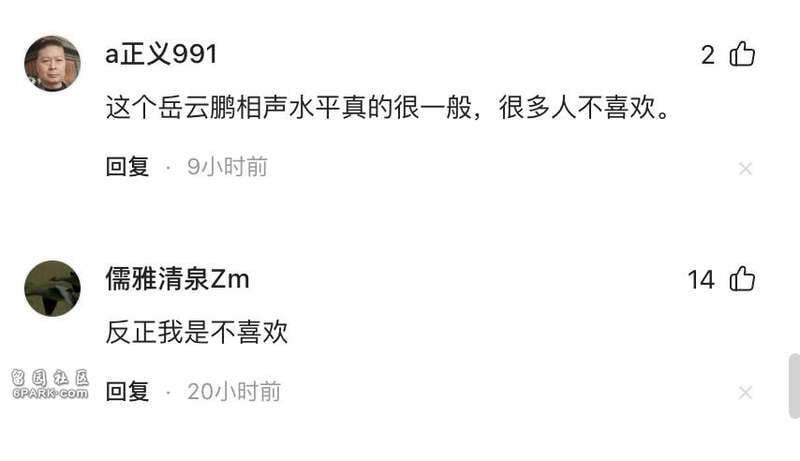800x461 pixels.
Task: Open 儒雅清泉Zm's profile avatar
Action: coord(52,289)
